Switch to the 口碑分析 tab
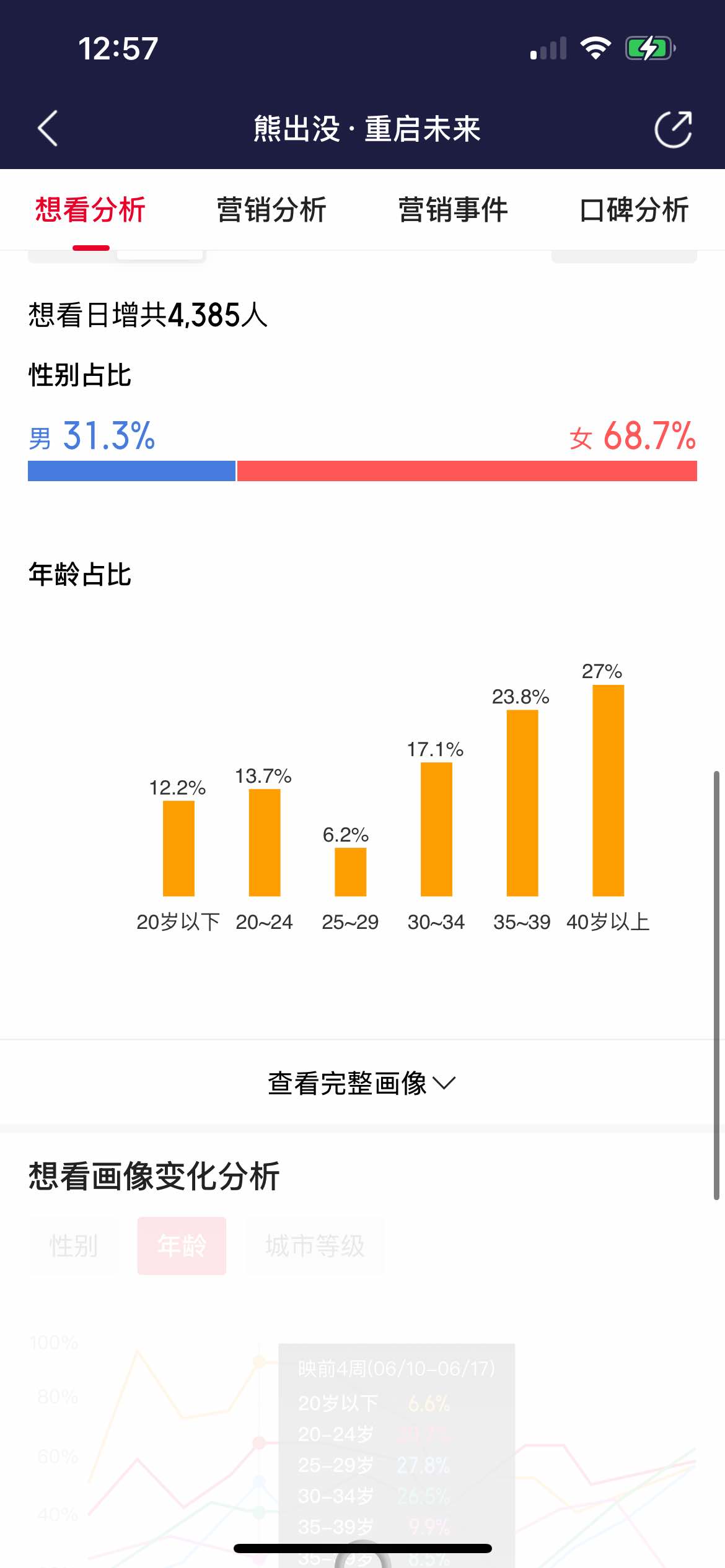 [633, 210]
